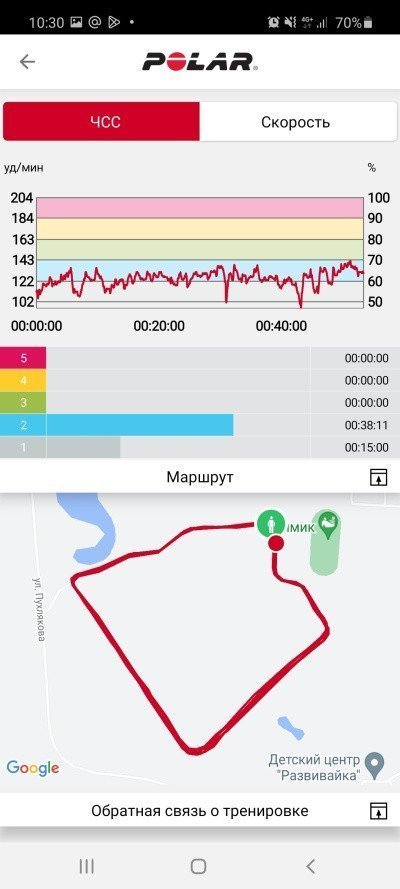Expand the Маршрут section icon
The image size is (400, 889).
pos(378,477)
